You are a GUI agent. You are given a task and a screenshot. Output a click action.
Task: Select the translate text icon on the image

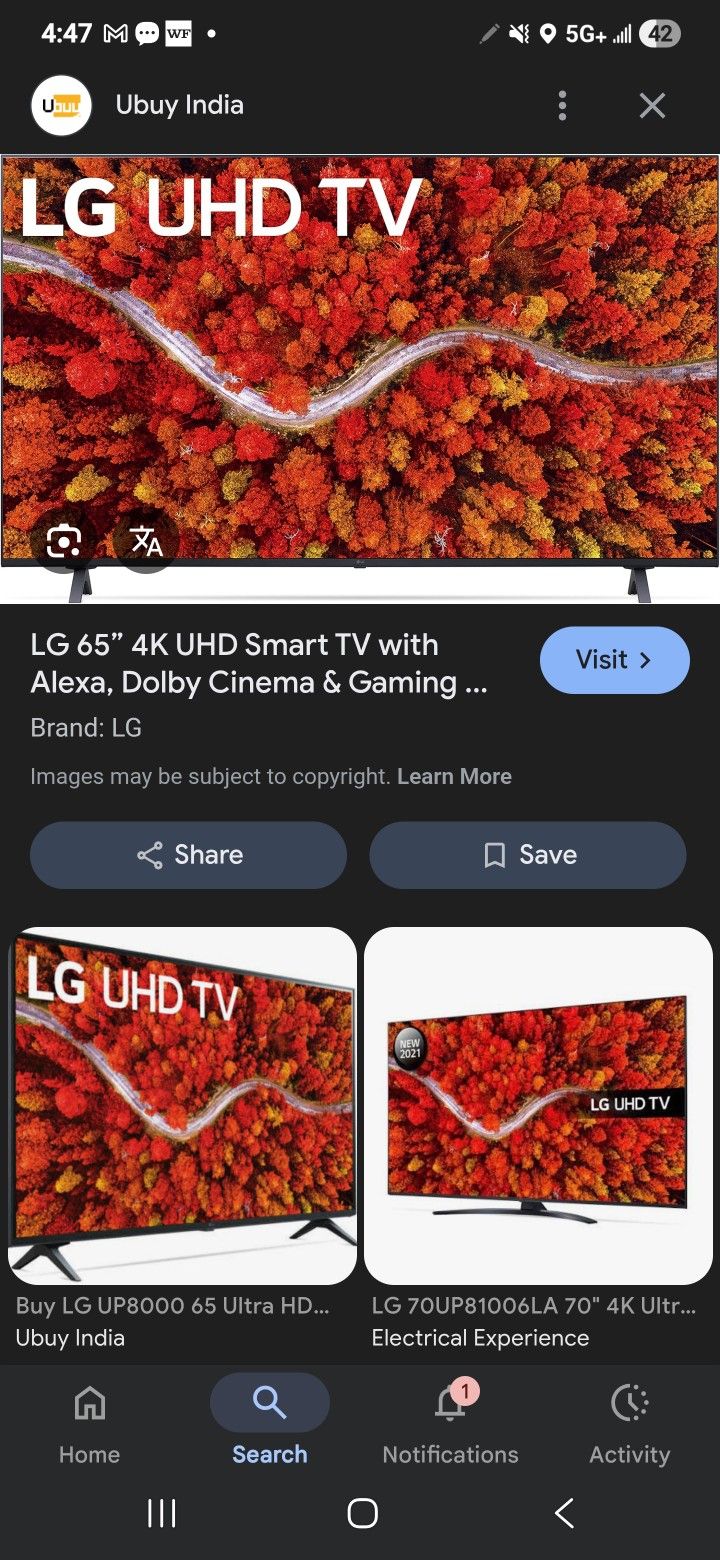pos(146,541)
